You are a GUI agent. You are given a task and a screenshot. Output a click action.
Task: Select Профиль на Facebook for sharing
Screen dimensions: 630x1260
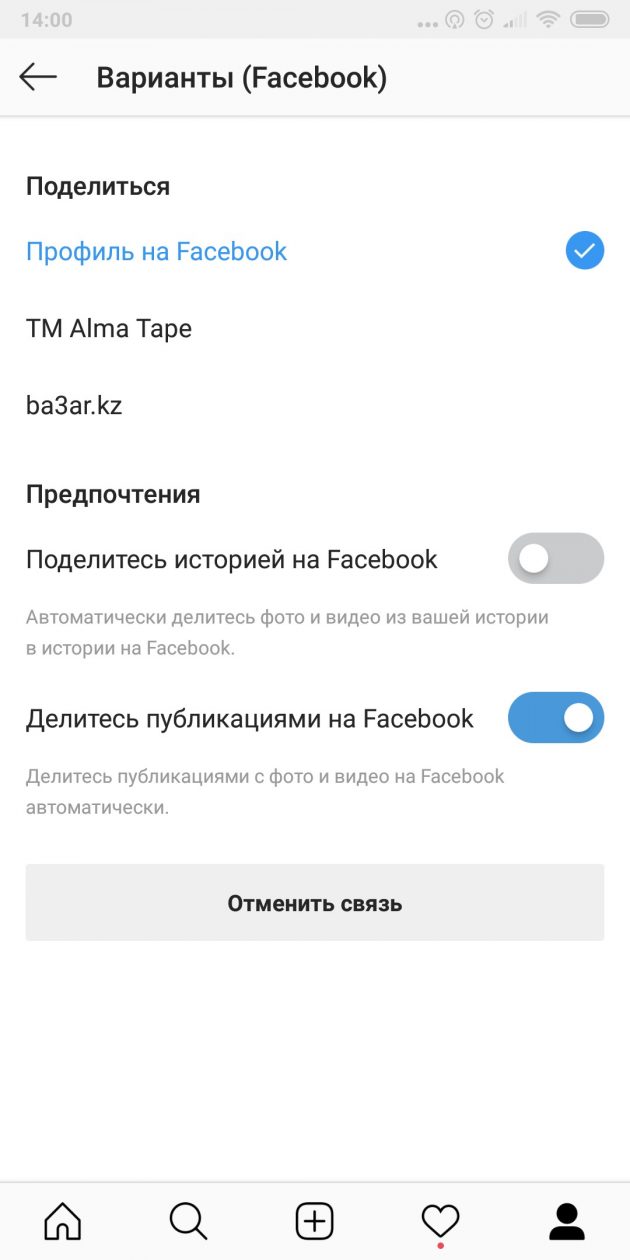tap(157, 251)
